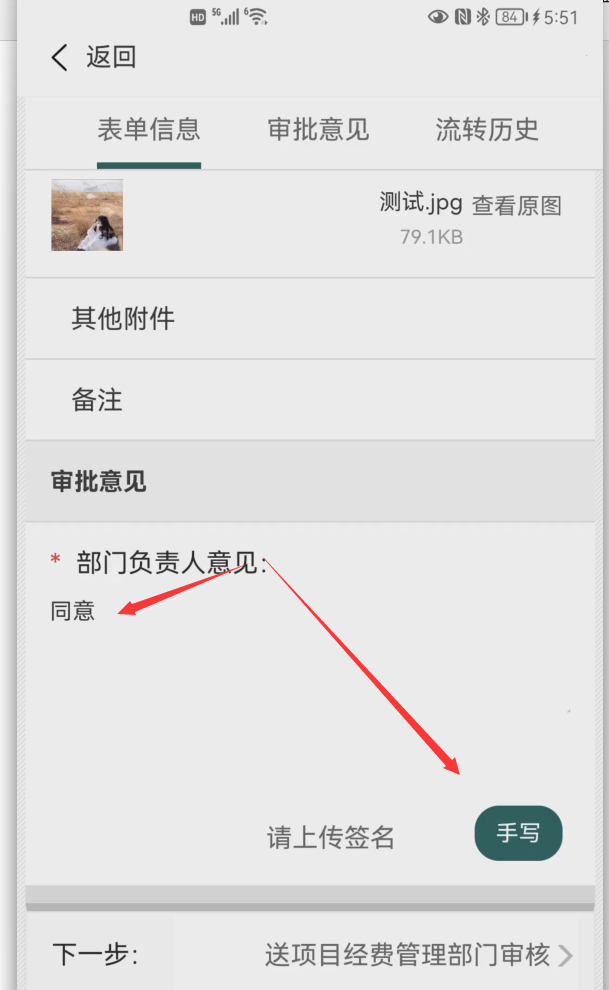Open the 测试.jpg image thumbnail

(x=87, y=215)
